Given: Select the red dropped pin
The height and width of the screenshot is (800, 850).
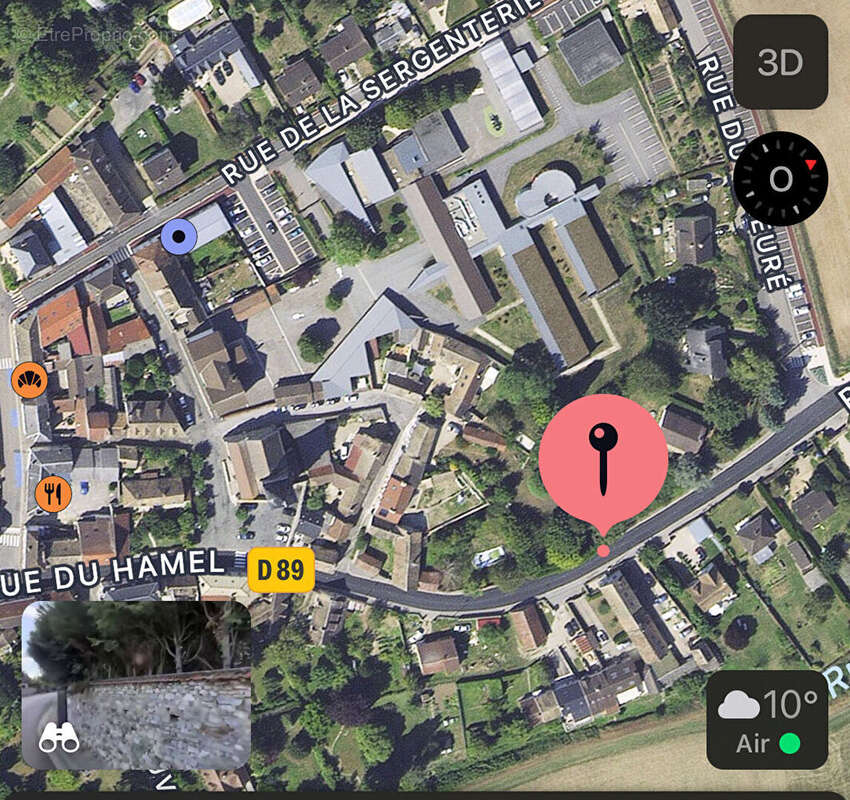Looking at the screenshot, I should pos(603,460).
